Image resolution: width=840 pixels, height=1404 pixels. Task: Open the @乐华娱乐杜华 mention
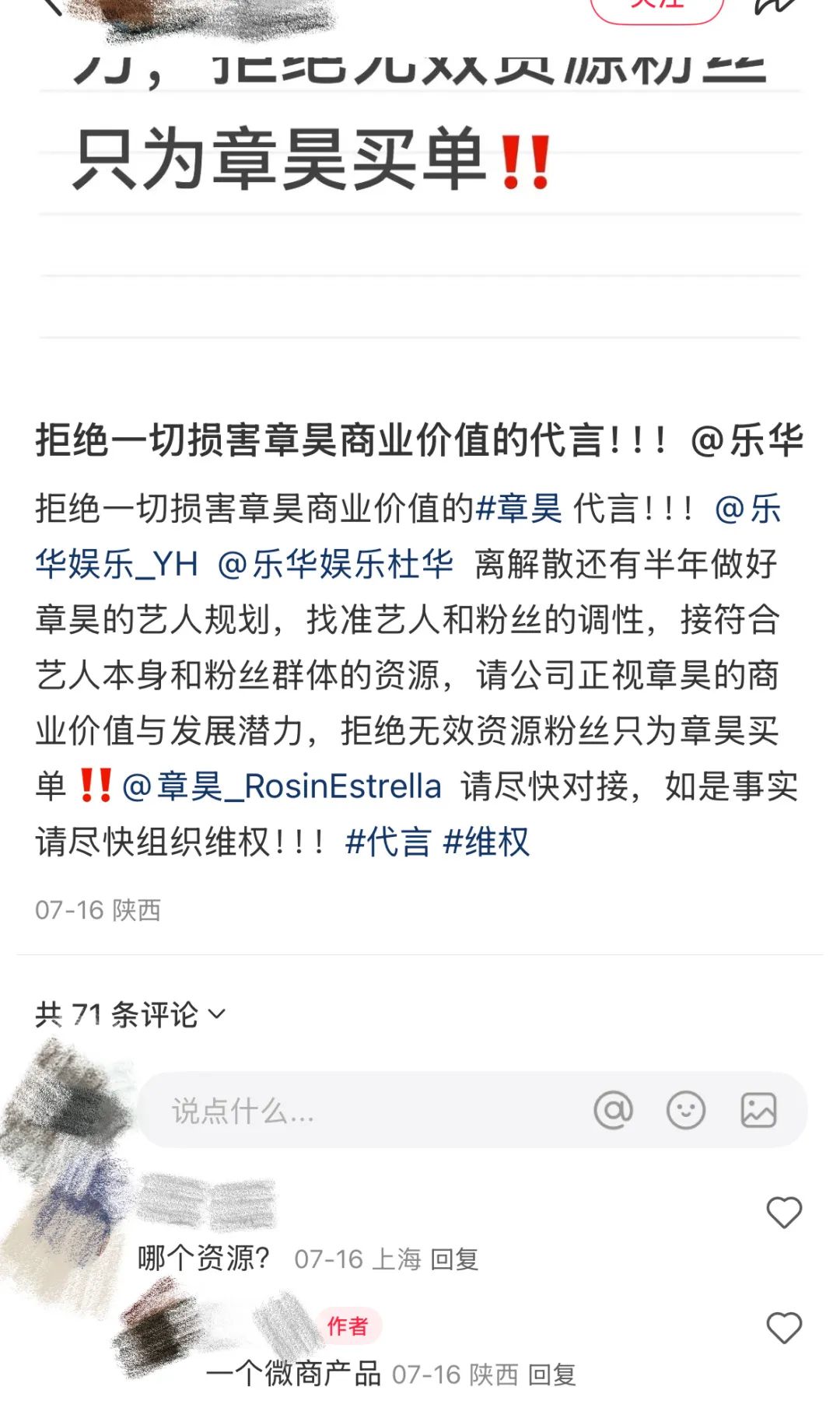(x=335, y=564)
